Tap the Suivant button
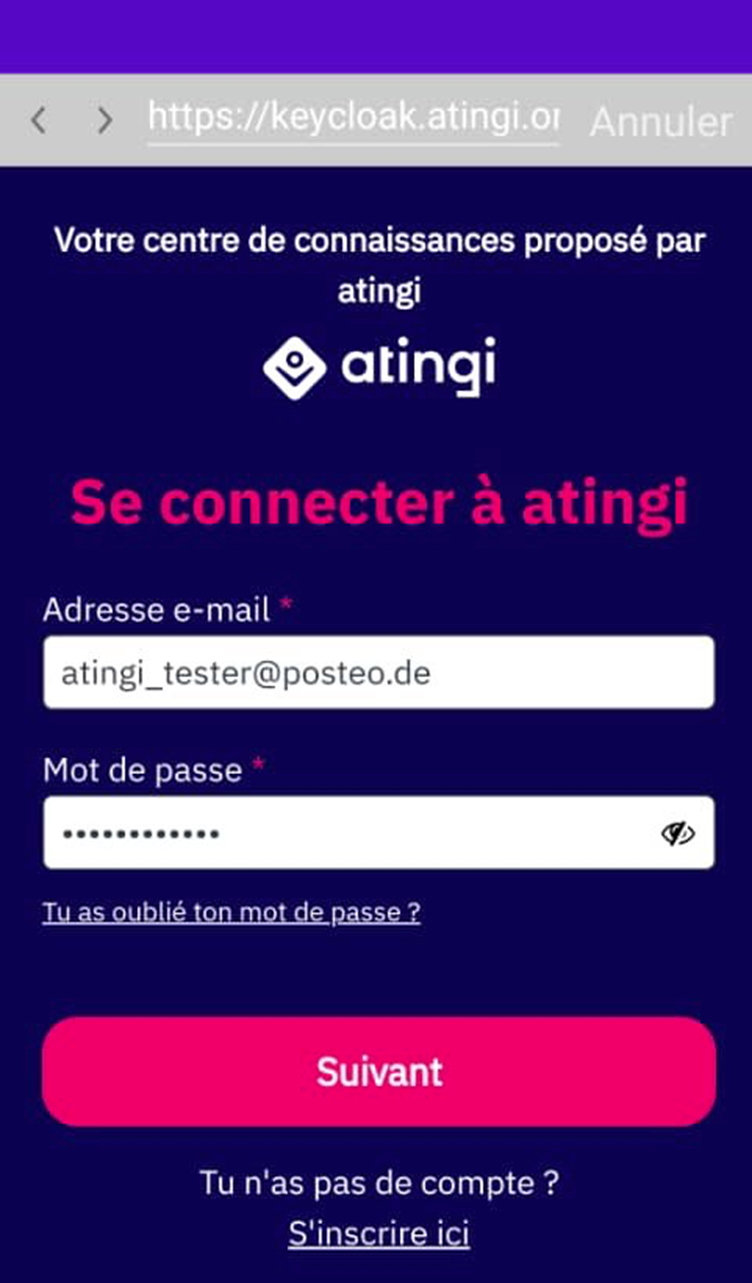The height and width of the screenshot is (1283, 752). point(379,1072)
